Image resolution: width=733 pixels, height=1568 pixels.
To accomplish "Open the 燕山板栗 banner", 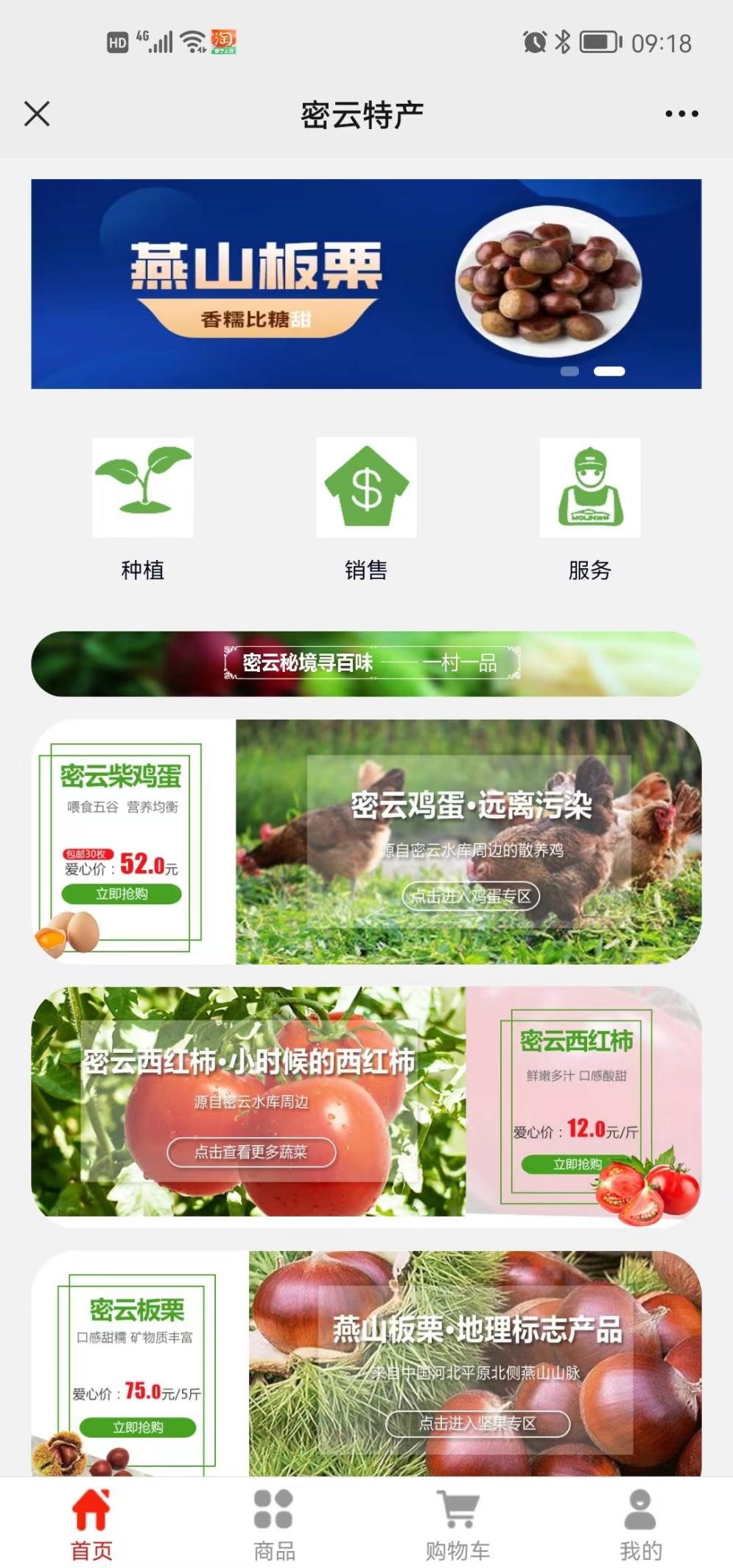I will pos(366,284).
